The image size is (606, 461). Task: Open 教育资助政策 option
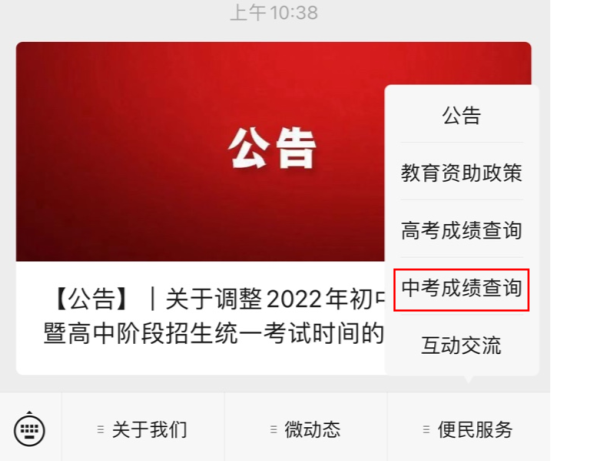pyautogui.click(x=461, y=173)
